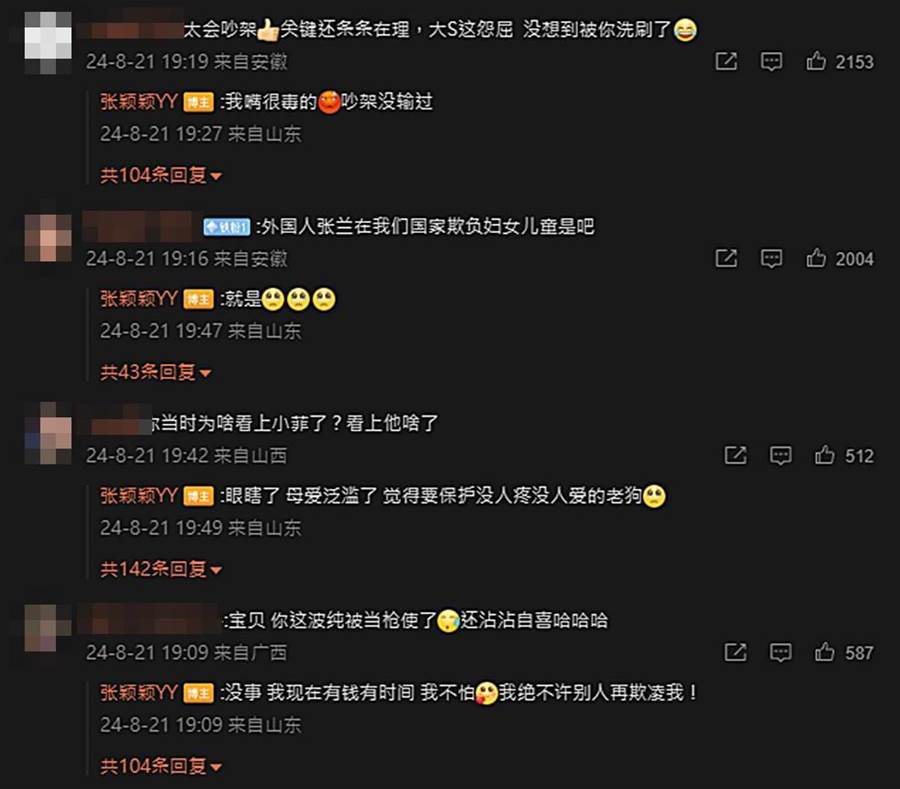
Task: Open reply box for the 外国人张兰 comment
Action: coord(771,259)
